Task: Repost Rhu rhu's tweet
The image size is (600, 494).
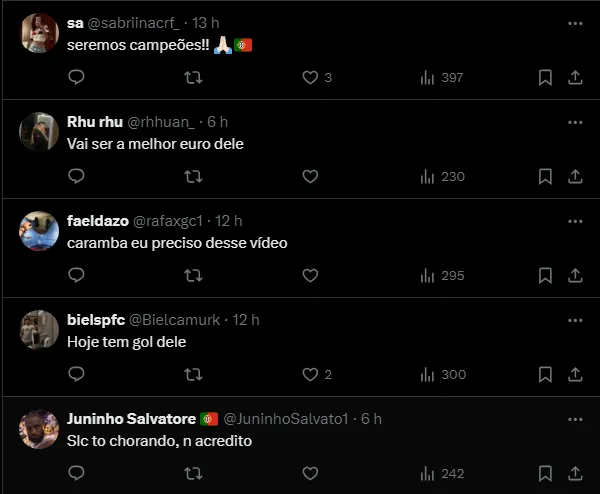Action: (194, 176)
